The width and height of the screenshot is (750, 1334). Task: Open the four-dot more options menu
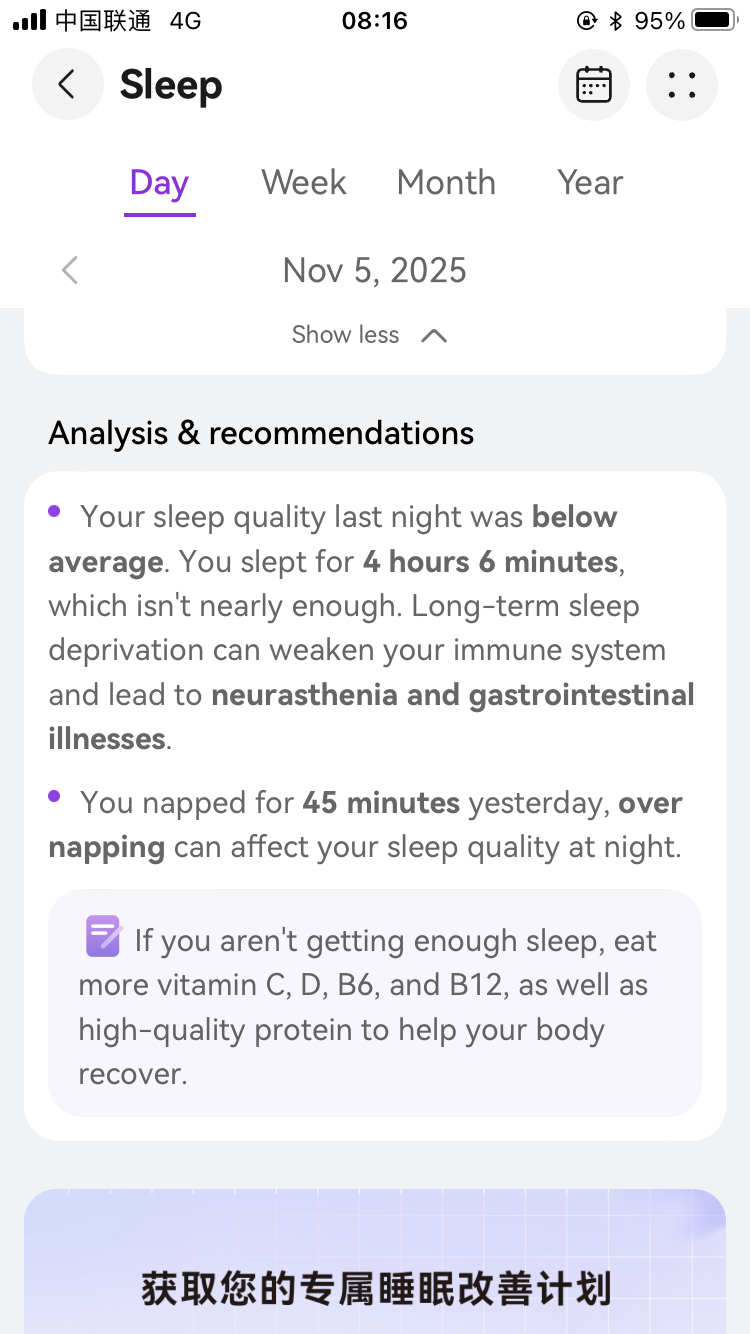click(682, 85)
